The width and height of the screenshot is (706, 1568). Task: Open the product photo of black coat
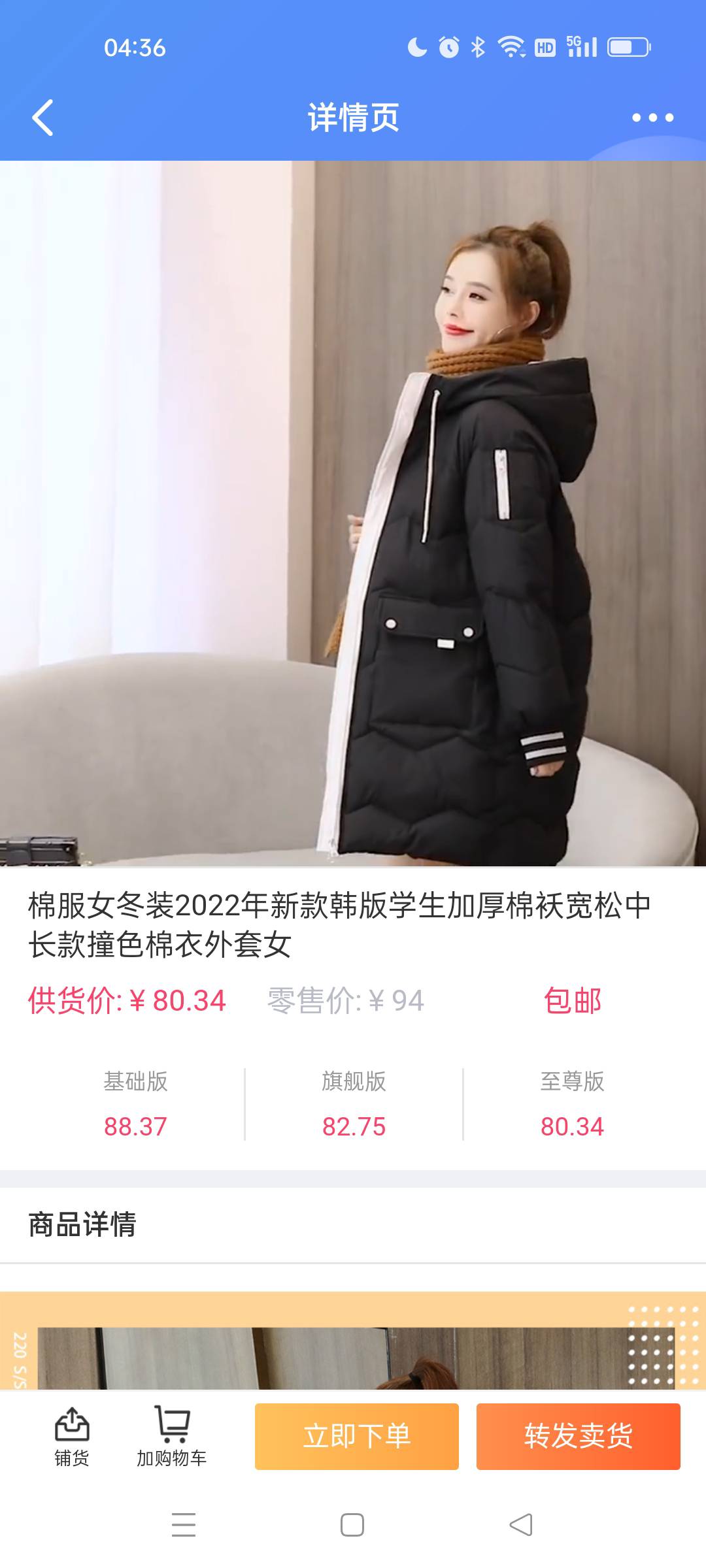point(353,514)
